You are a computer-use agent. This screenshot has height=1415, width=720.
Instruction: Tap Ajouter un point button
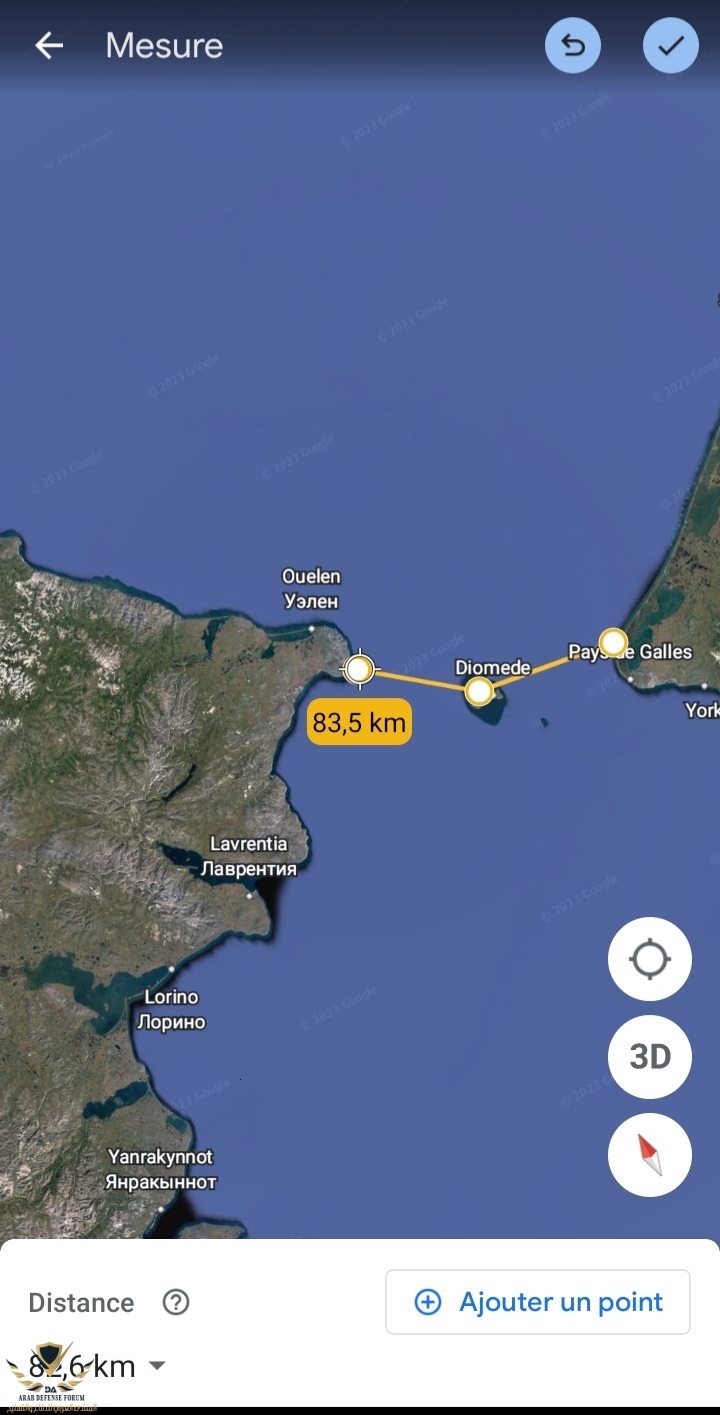coord(538,1302)
